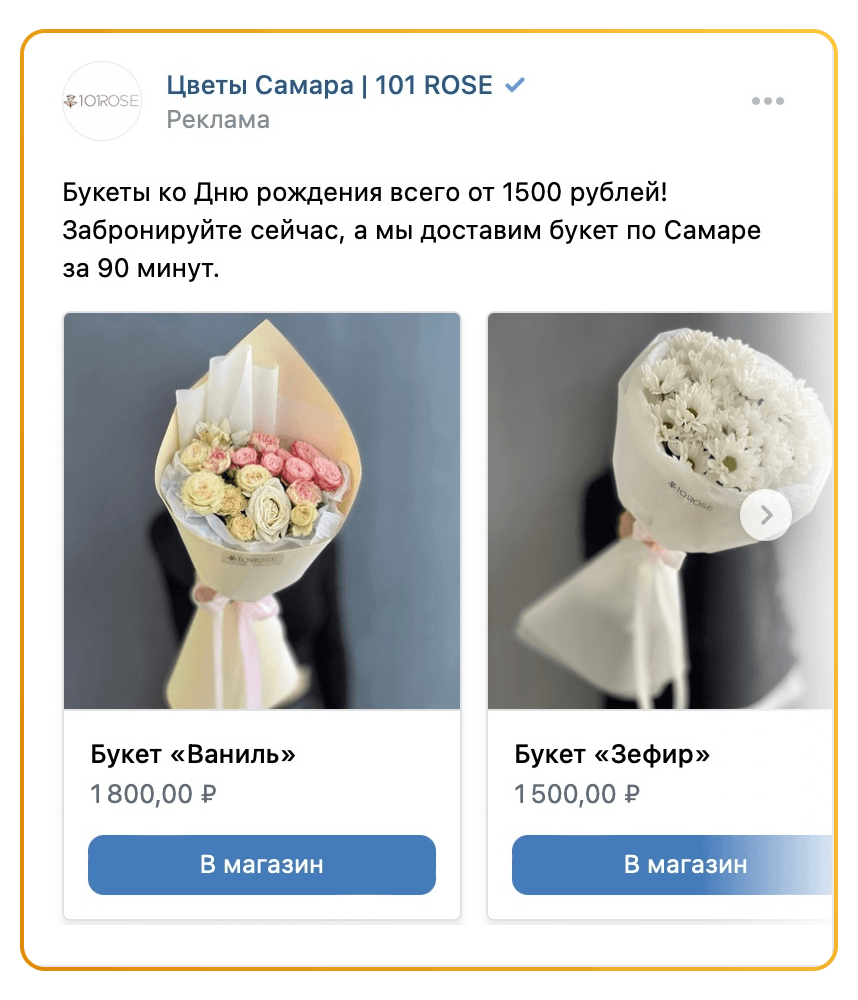Tap the 101ROSE profile avatar
Screen dimensions: 858x1000
coord(102,101)
